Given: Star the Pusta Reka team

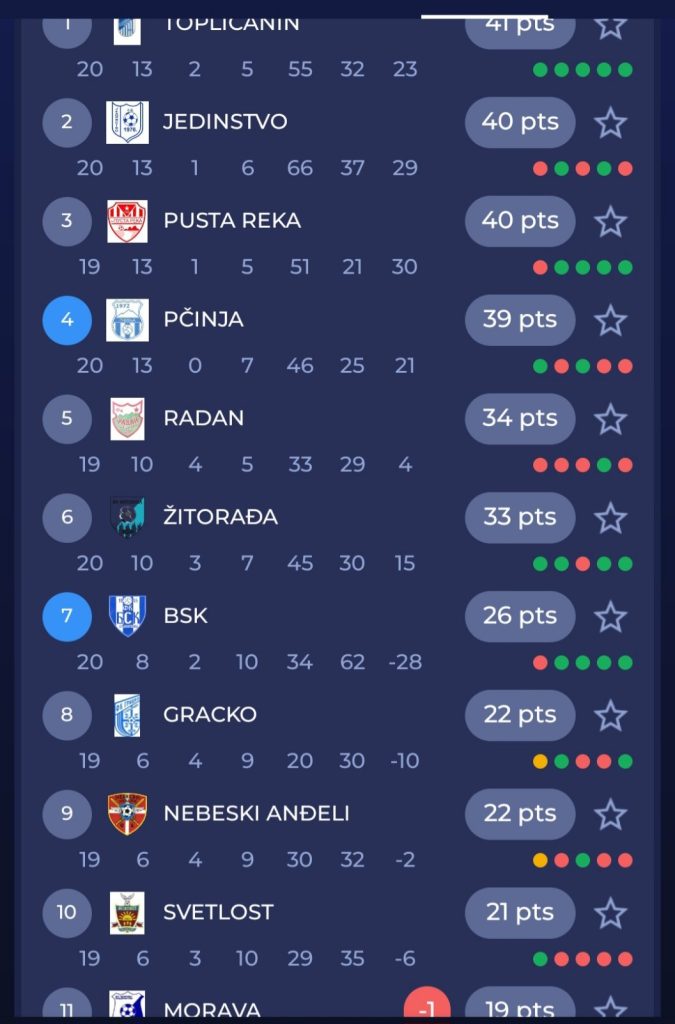Looking at the screenshot, I should [x=610, y=221].
